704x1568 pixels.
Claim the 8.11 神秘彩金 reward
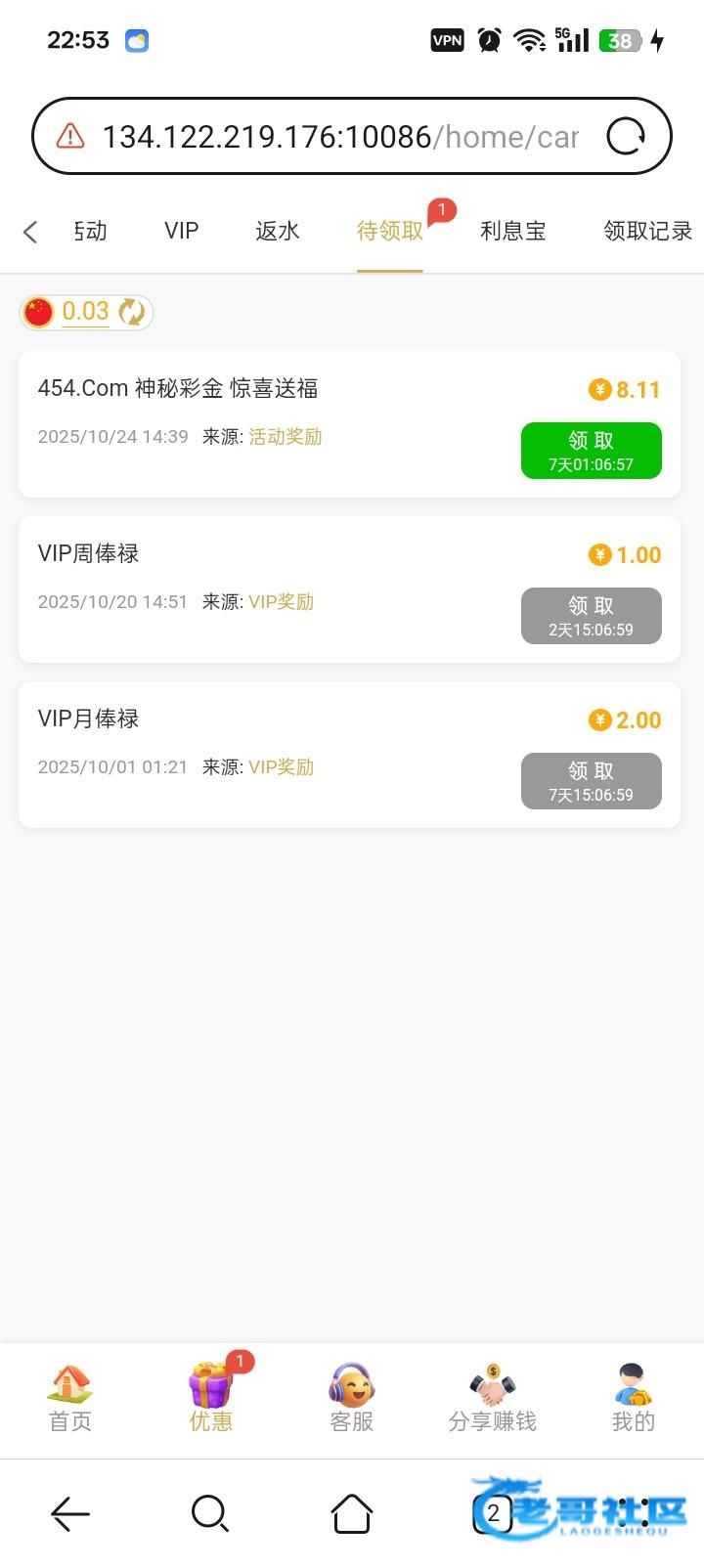click(592, 451)
